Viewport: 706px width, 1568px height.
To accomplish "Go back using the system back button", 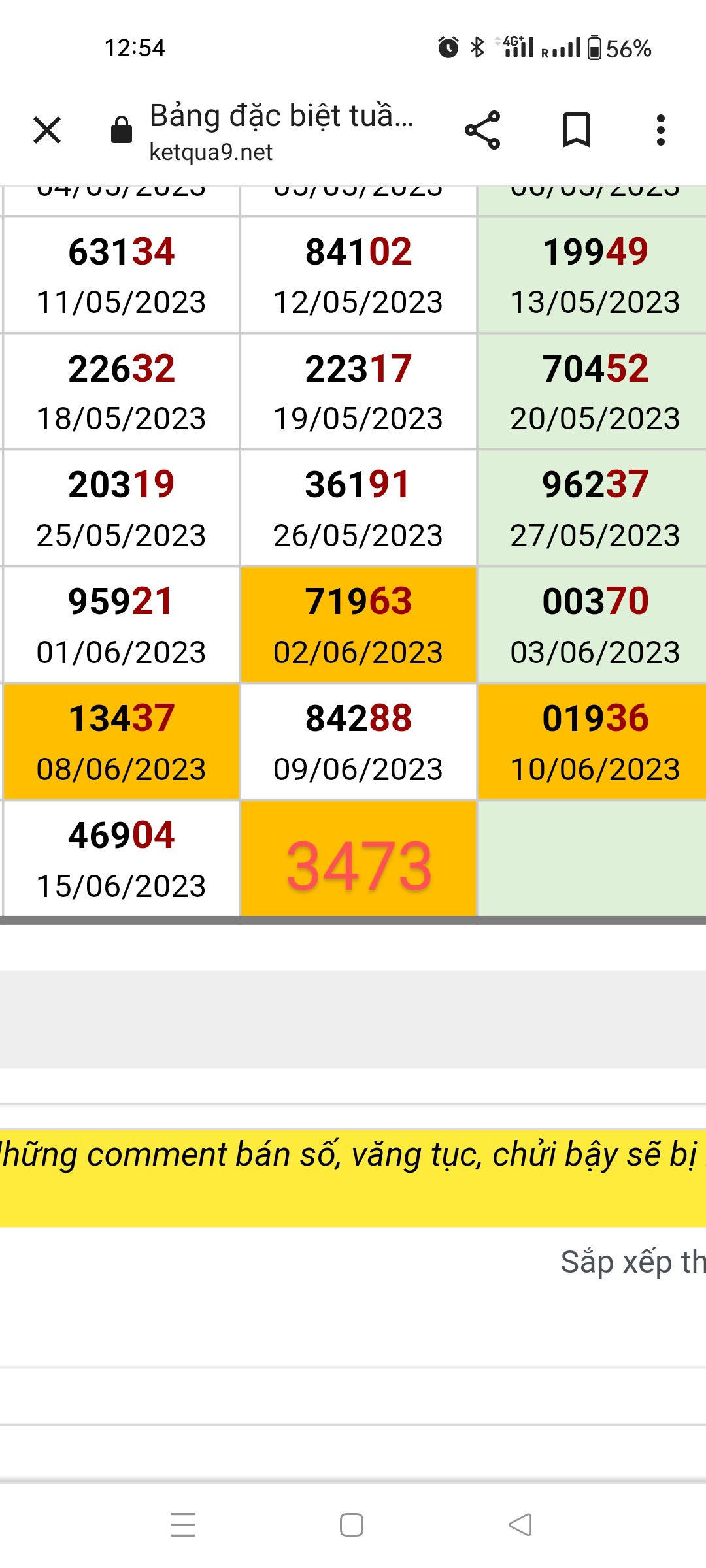I will 520,1525.
